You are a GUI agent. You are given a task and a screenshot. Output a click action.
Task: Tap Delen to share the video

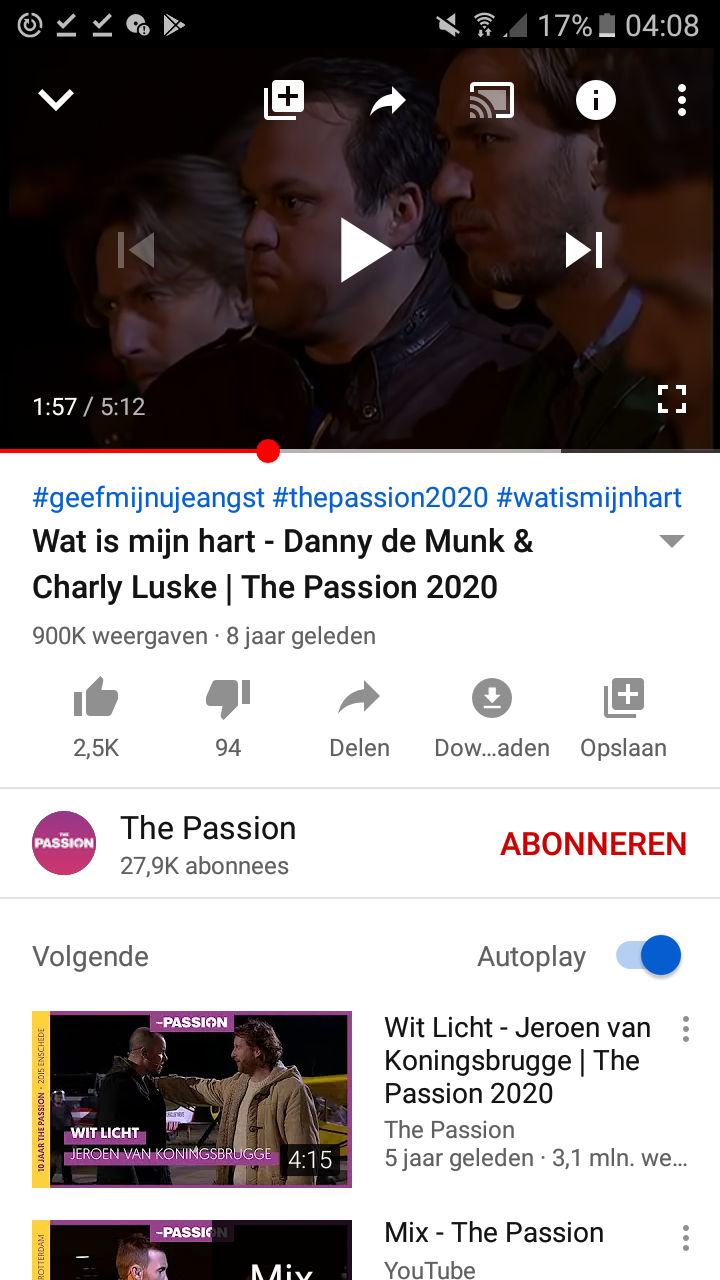[359, 718]
